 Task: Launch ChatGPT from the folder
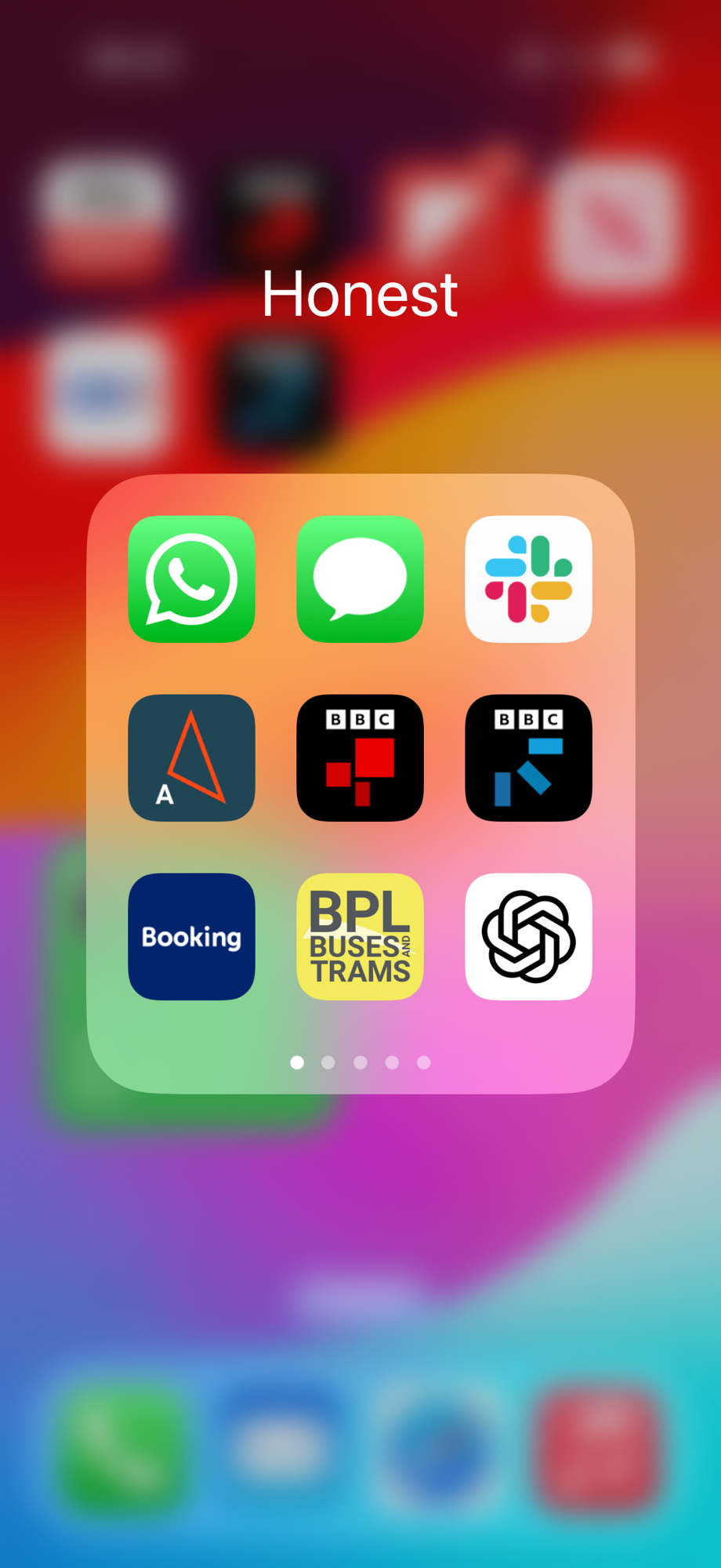click(x=528, y=937)
